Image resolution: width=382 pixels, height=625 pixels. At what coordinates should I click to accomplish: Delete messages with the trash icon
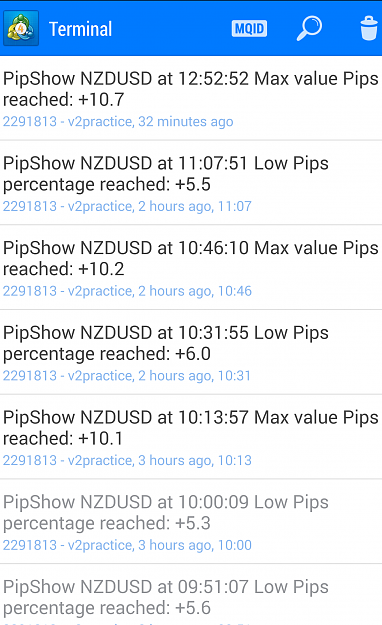[369, 28]
